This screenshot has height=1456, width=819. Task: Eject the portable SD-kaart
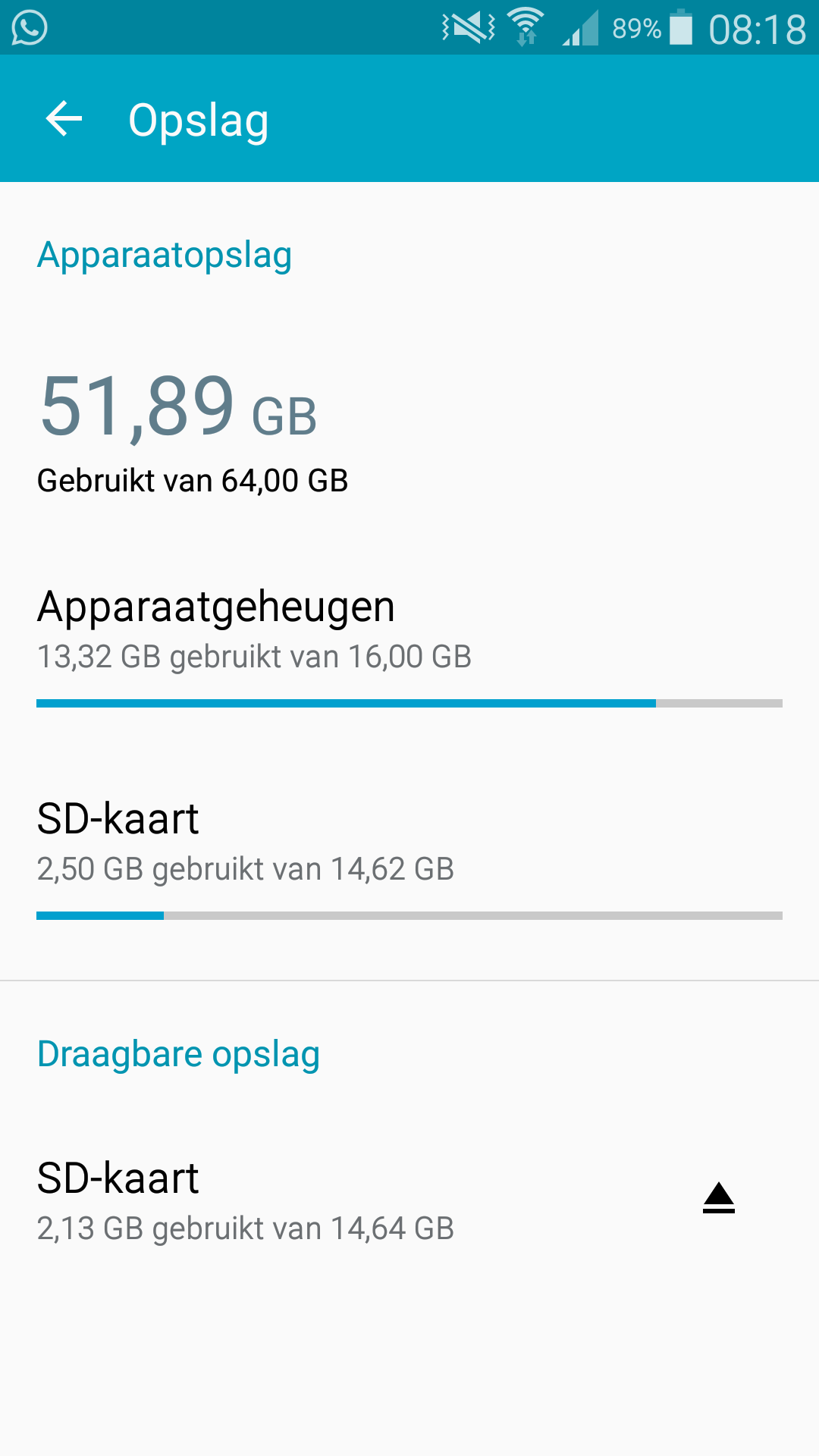718,1199
